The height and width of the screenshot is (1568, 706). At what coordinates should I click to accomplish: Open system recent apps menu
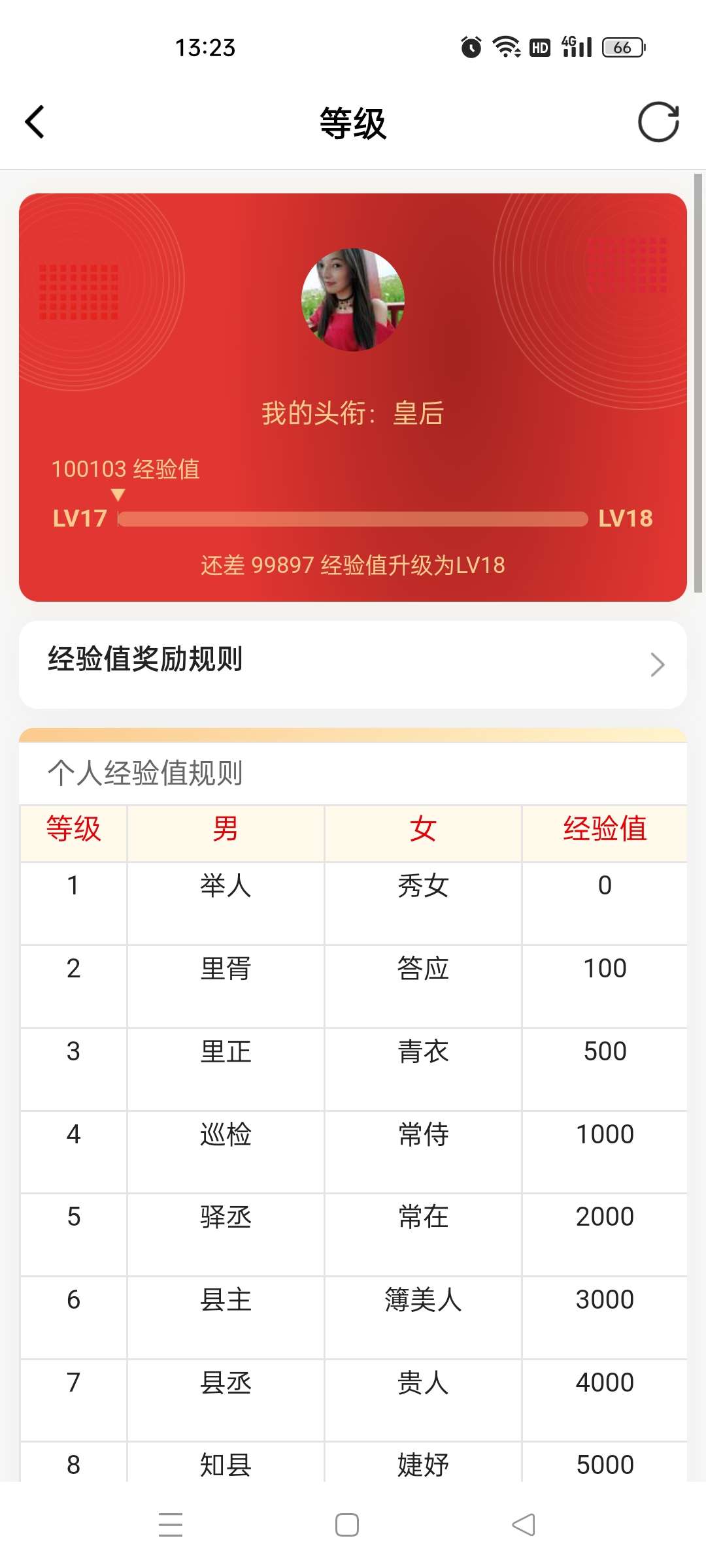tap(171, 1525)
